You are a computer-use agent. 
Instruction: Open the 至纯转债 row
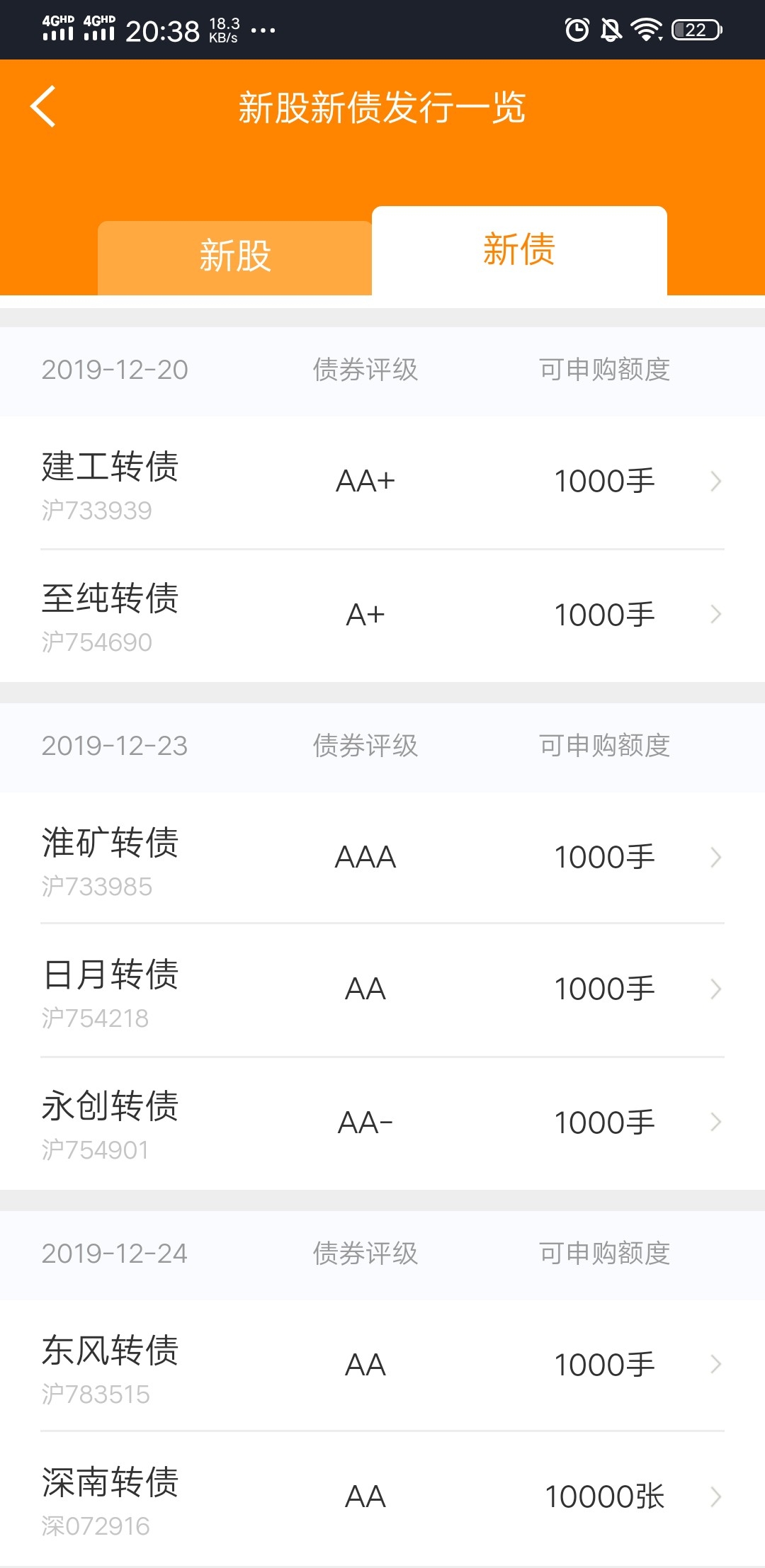[382, 615]
